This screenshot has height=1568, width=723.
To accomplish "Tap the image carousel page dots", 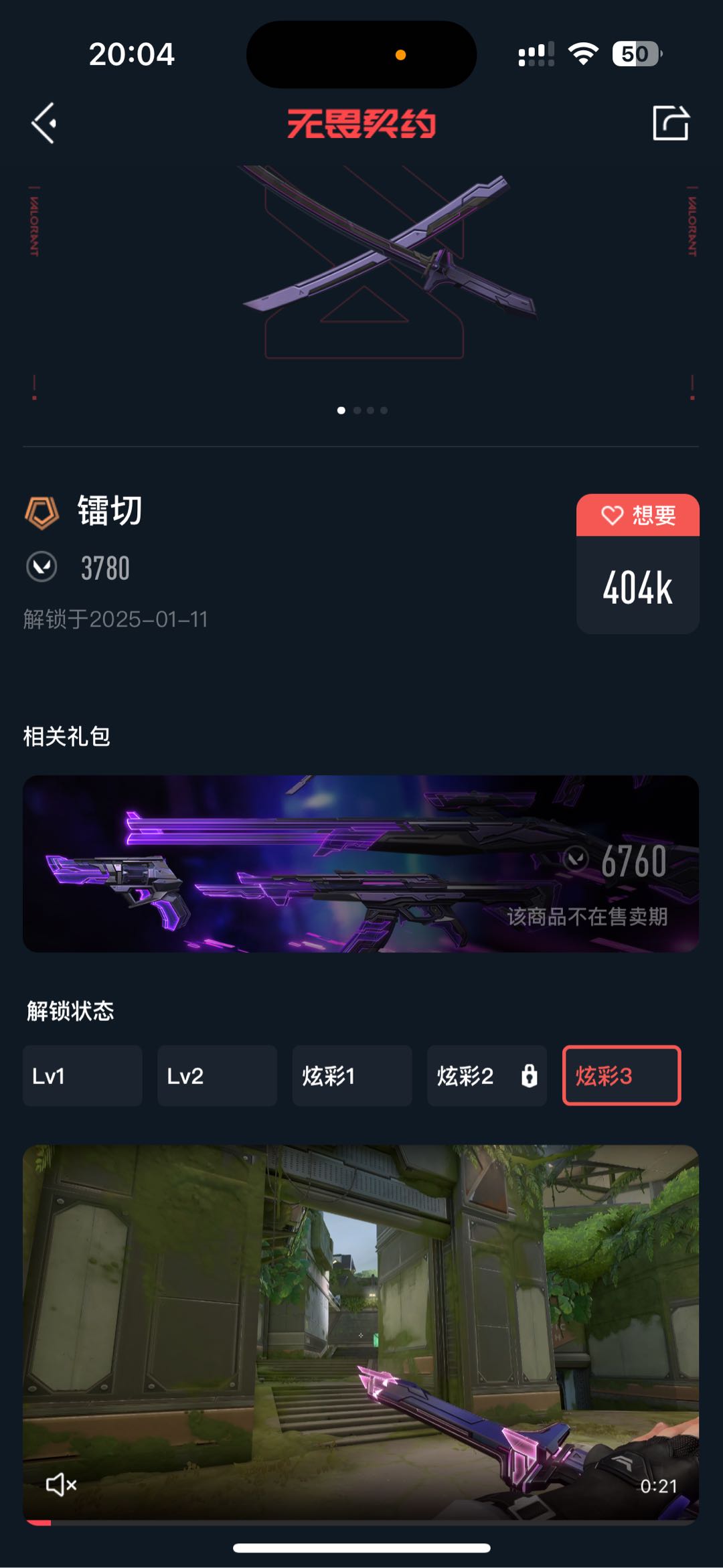I will pyautogui.click(x=362, y=410).
